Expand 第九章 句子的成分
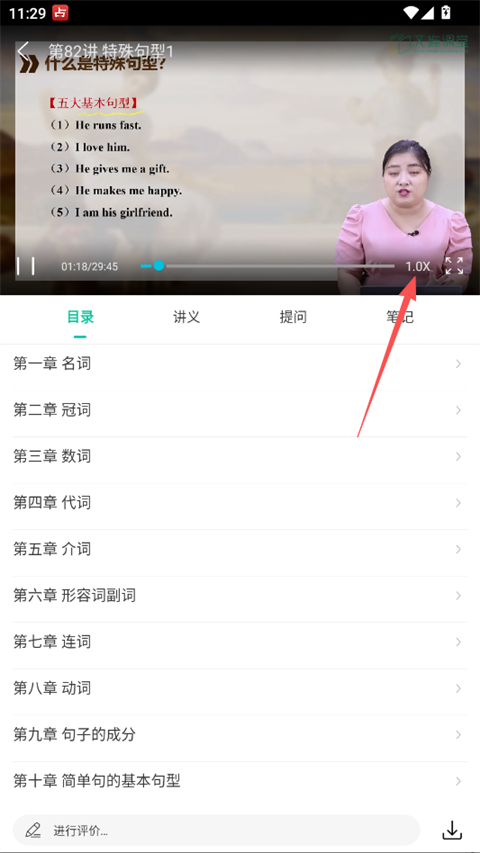The width and height of the screenshot is (480, 853). 240,735
